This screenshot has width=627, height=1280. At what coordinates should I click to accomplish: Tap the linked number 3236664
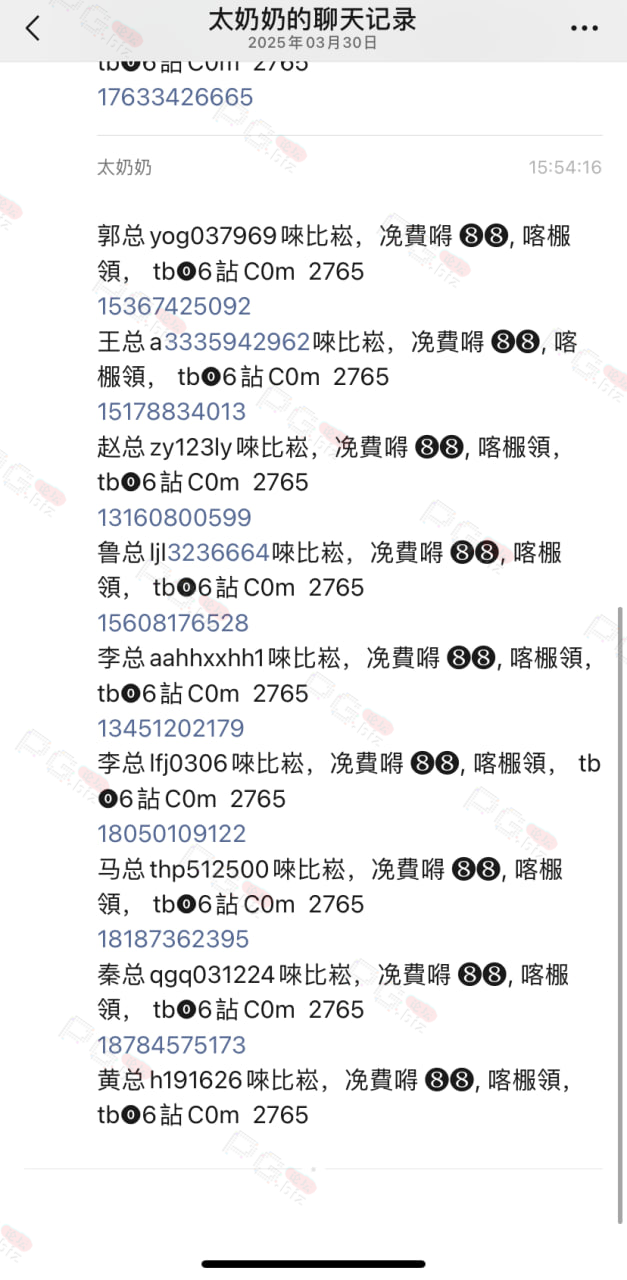click(x=218, y=553)
